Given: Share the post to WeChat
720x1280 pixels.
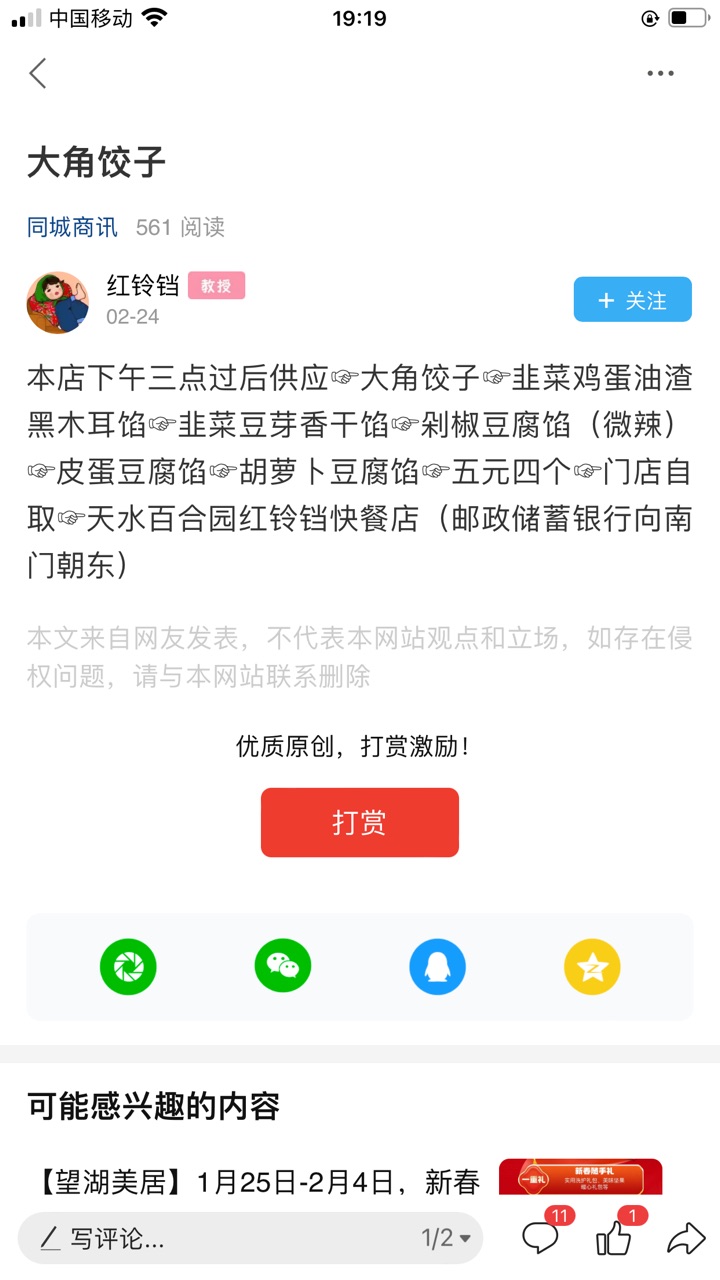Looking at the screenshot, I should pyautogui.click(x=283, y=967).
